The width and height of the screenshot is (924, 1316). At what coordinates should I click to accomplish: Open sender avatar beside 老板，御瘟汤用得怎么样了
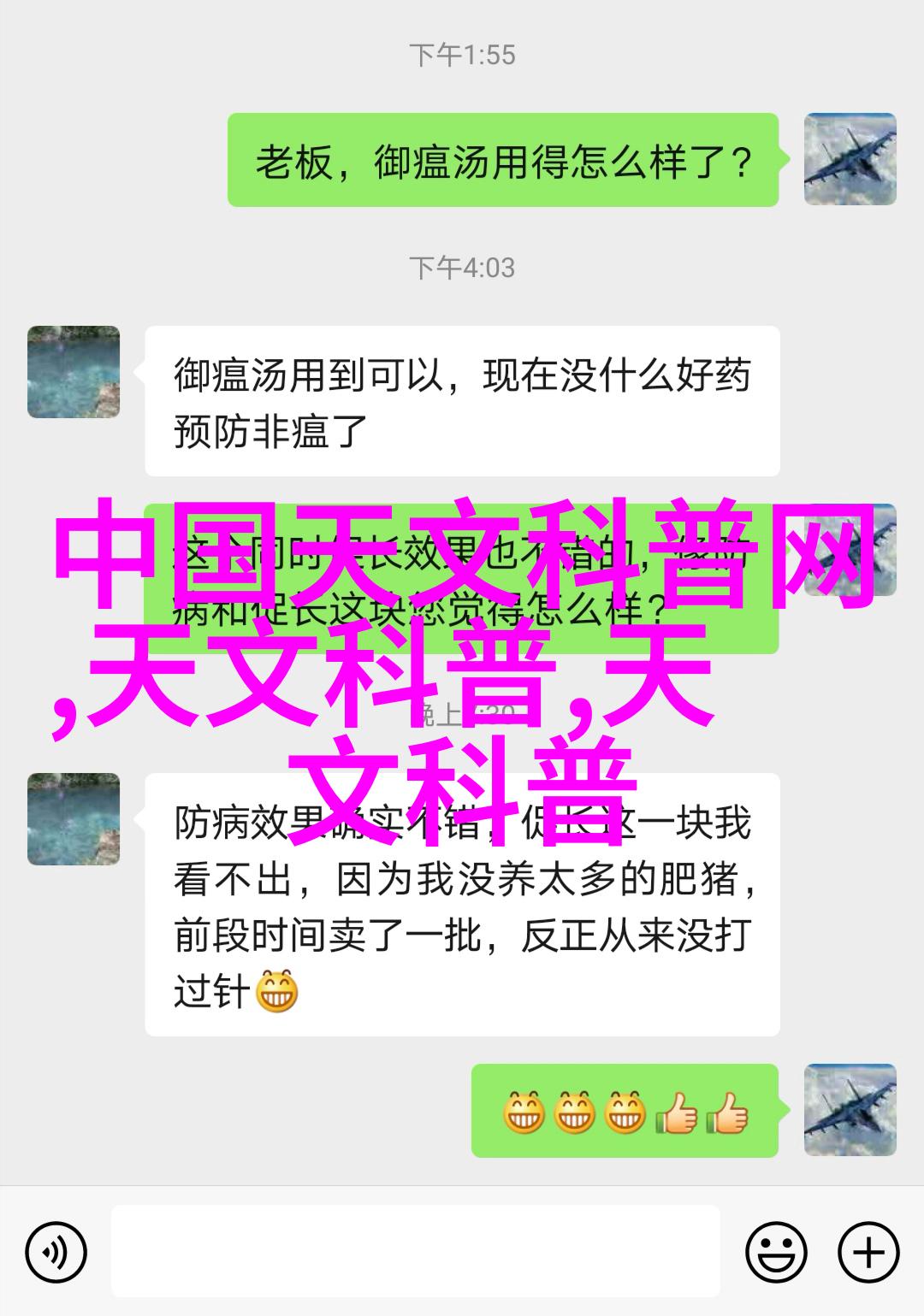coord(850,159)
